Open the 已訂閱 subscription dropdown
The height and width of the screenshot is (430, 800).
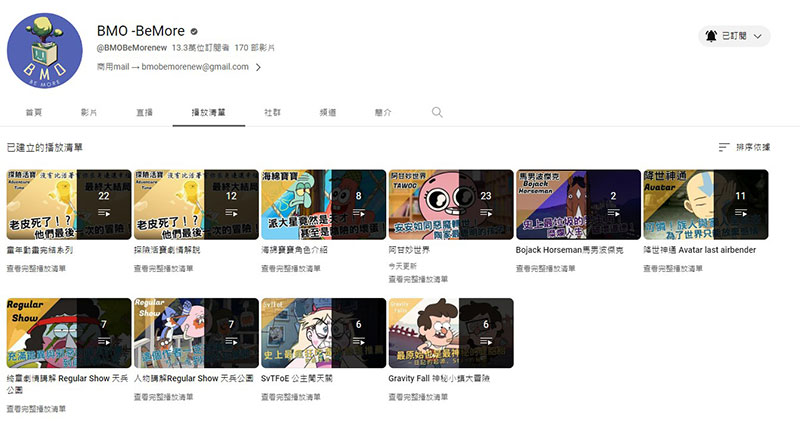click(x=734, y=36)
